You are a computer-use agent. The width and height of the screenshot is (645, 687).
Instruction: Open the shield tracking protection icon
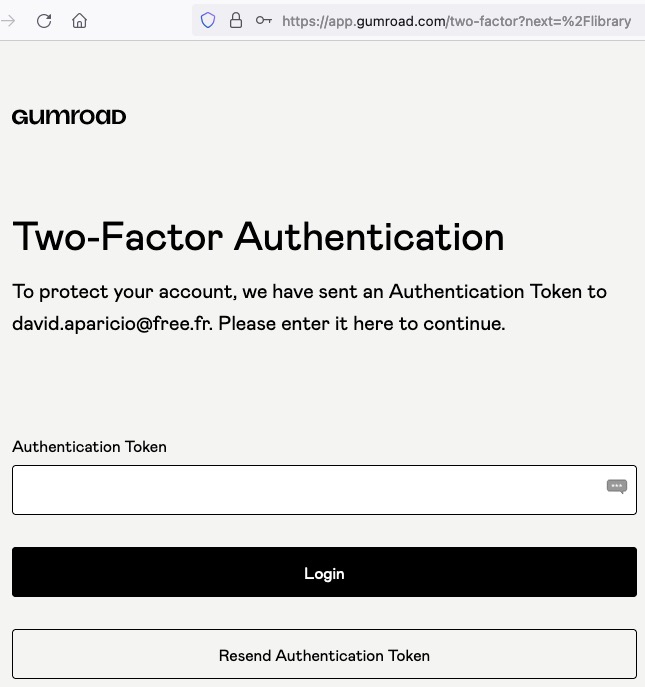pyautogui.click(x=208, y=20)
